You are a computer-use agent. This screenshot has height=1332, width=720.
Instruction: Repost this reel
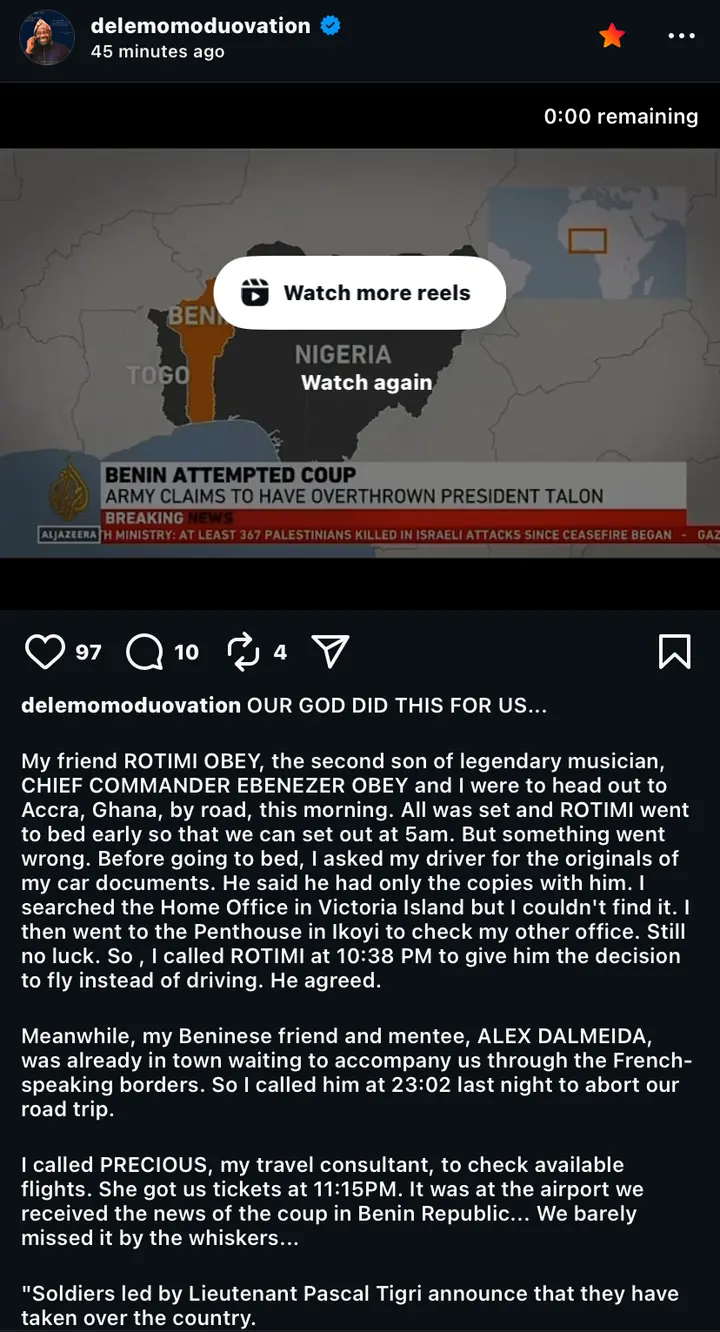pos(243,652)
